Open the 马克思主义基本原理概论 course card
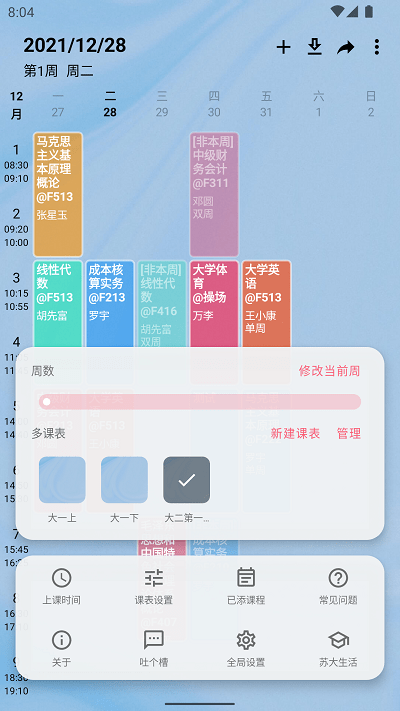Viewport: 400px width, 711px height. coord(58,195)
